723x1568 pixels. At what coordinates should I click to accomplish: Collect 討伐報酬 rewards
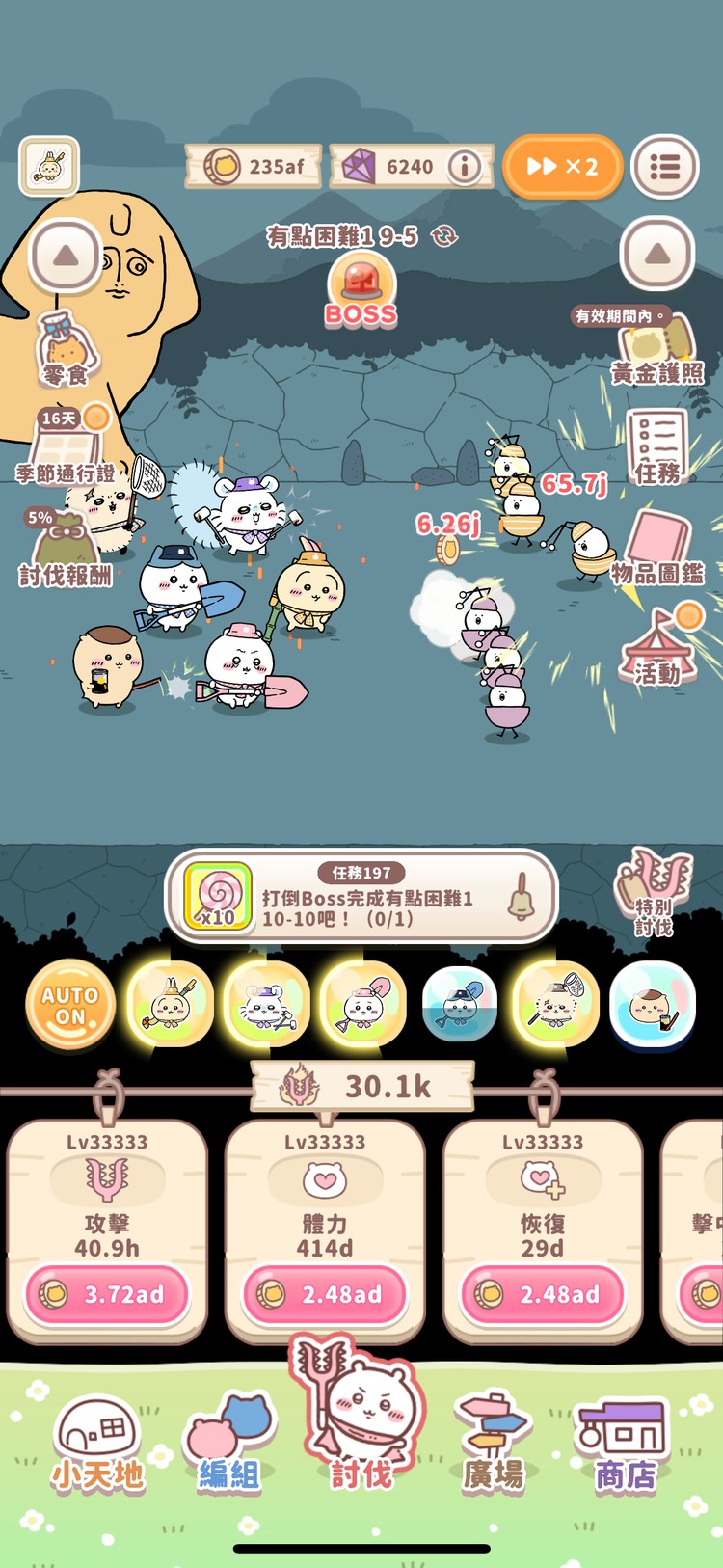(65, 549)
